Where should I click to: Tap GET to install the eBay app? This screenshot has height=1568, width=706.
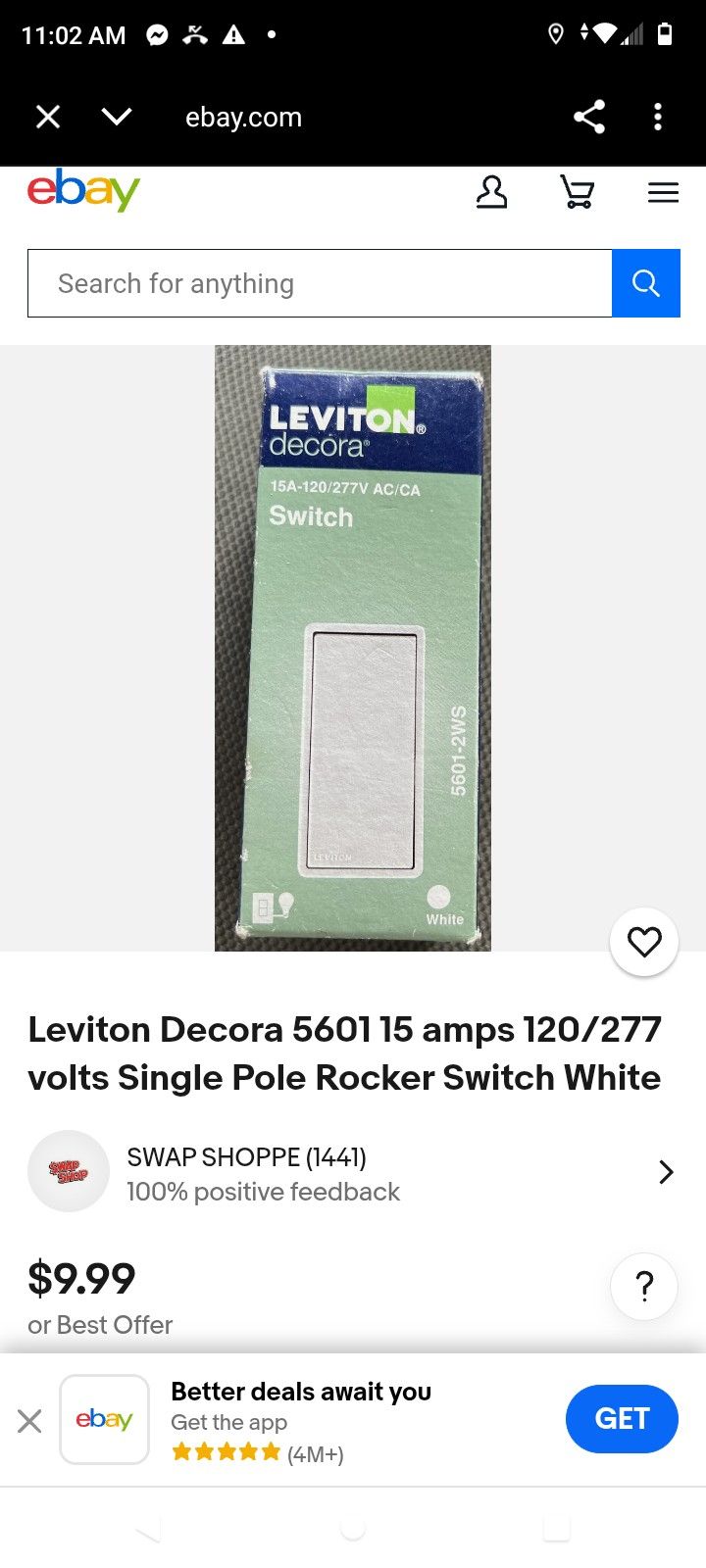point(622,1418)
